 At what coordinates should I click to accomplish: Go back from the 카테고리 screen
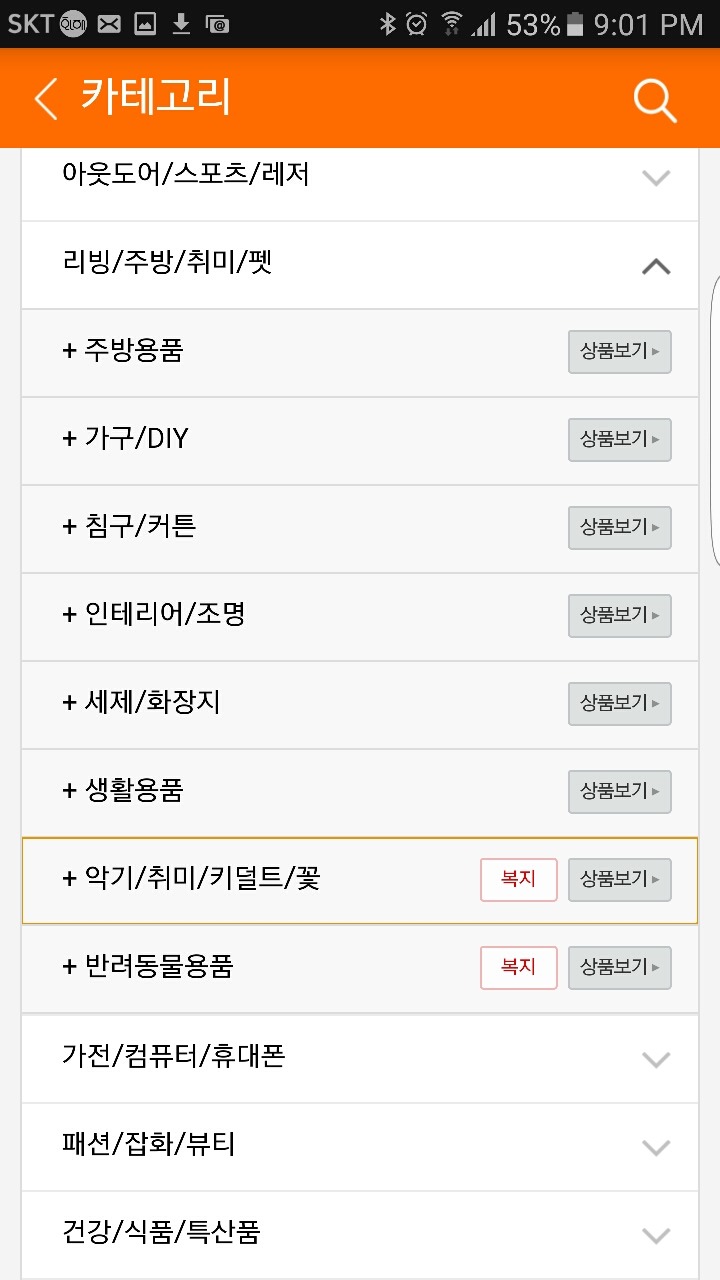click(46, 99)
